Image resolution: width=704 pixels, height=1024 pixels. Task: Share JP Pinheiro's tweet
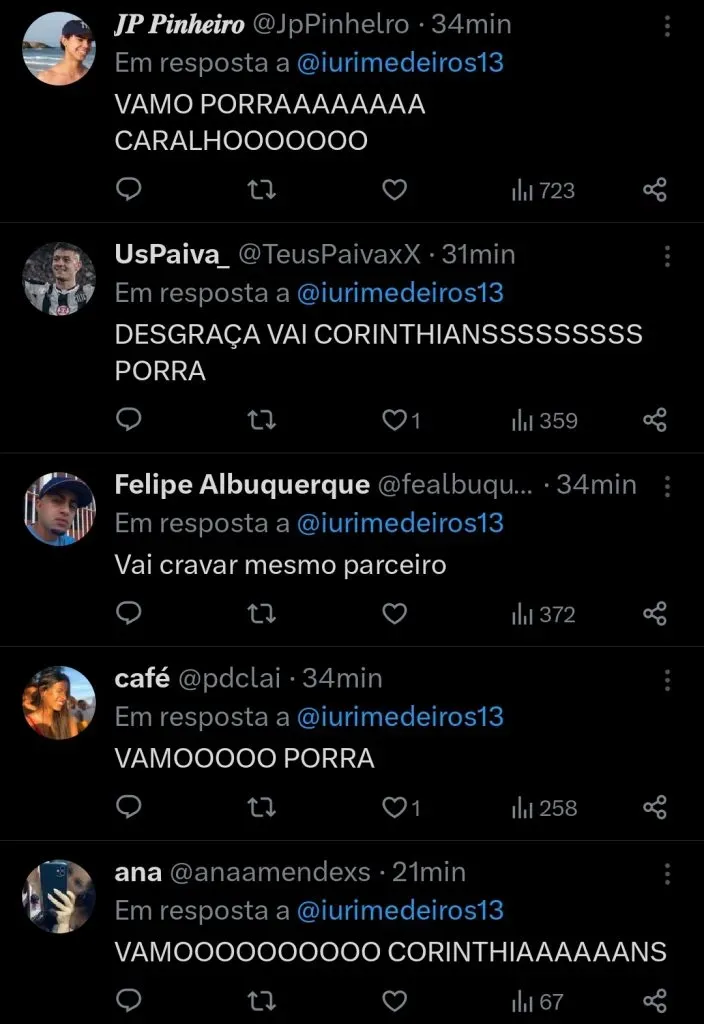click(x=654, y=190)
